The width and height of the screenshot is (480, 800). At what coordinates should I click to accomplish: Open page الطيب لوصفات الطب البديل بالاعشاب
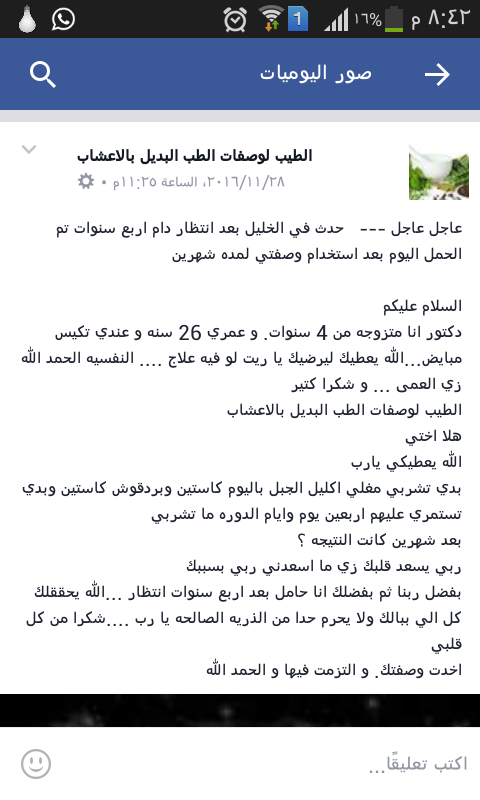194,156
